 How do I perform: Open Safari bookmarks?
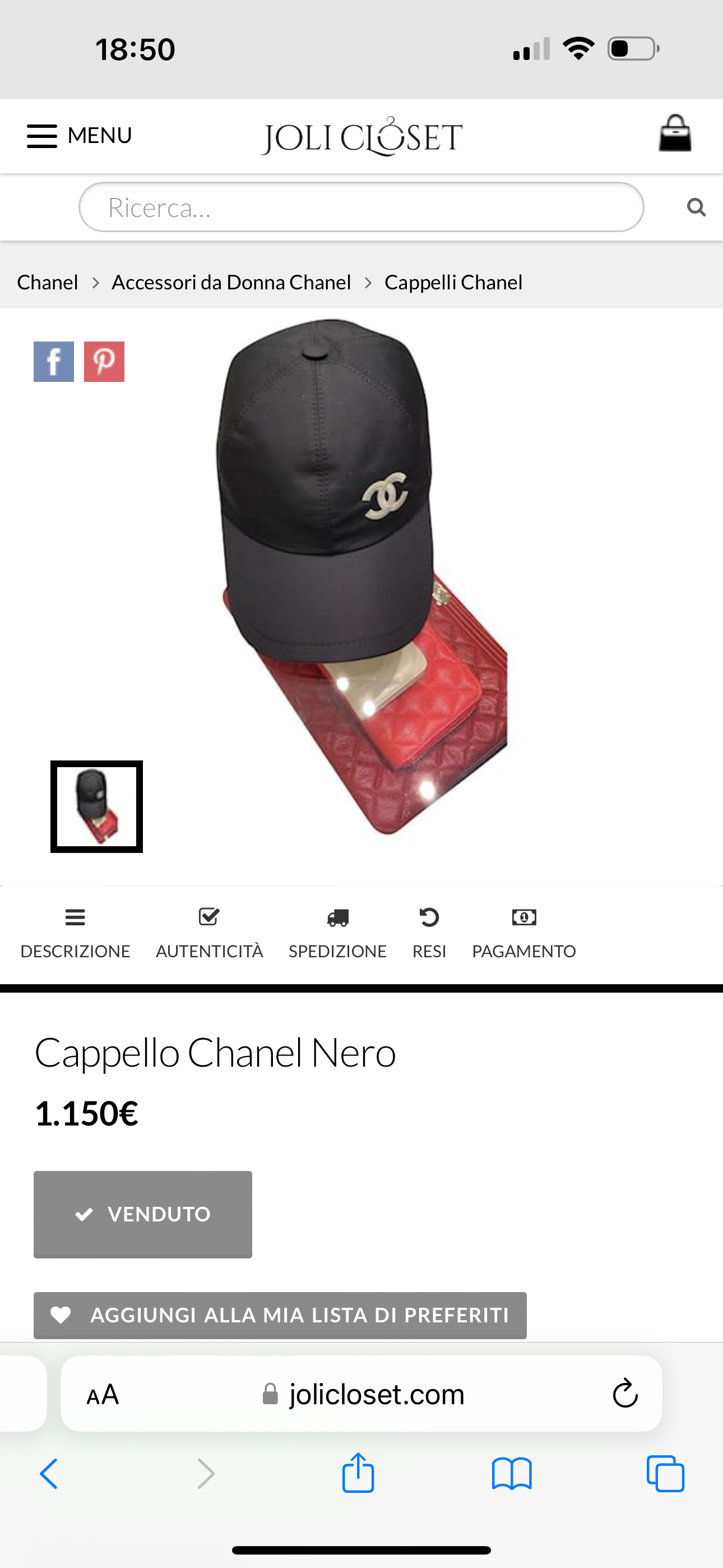511,1474
